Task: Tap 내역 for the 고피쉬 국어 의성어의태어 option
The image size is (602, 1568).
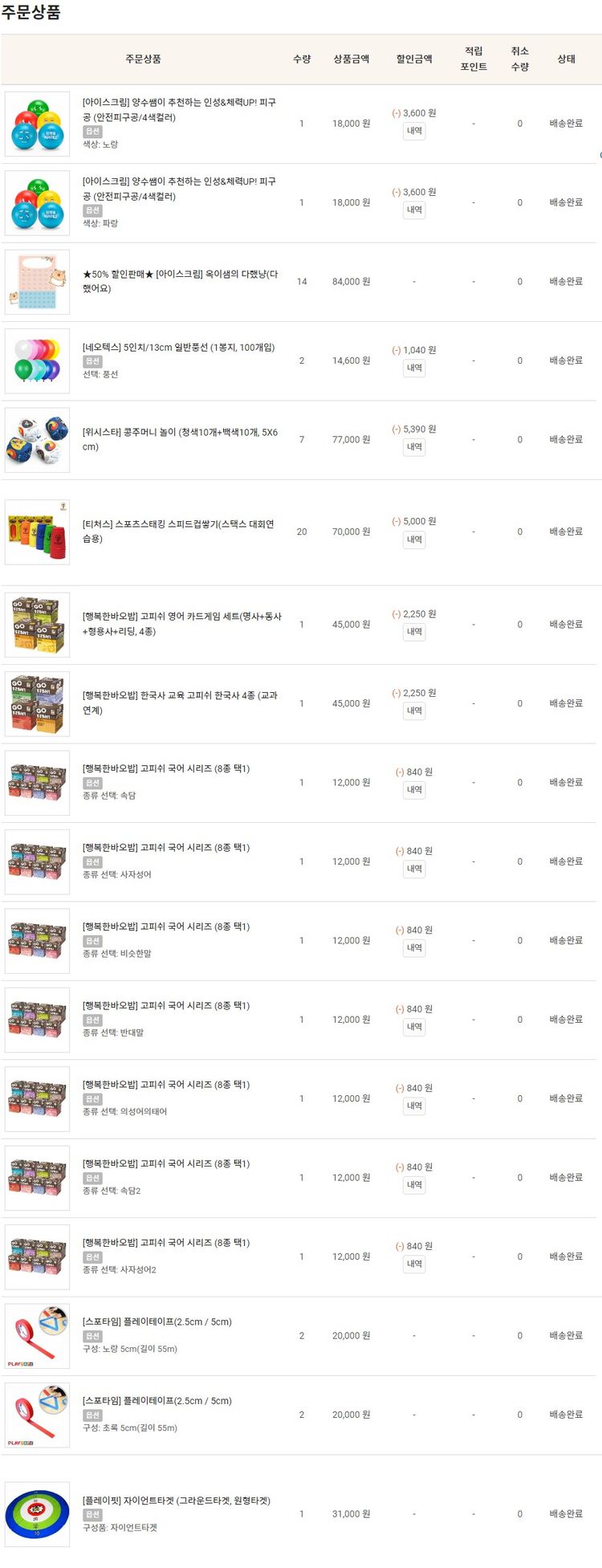Action: [414, 1106]
